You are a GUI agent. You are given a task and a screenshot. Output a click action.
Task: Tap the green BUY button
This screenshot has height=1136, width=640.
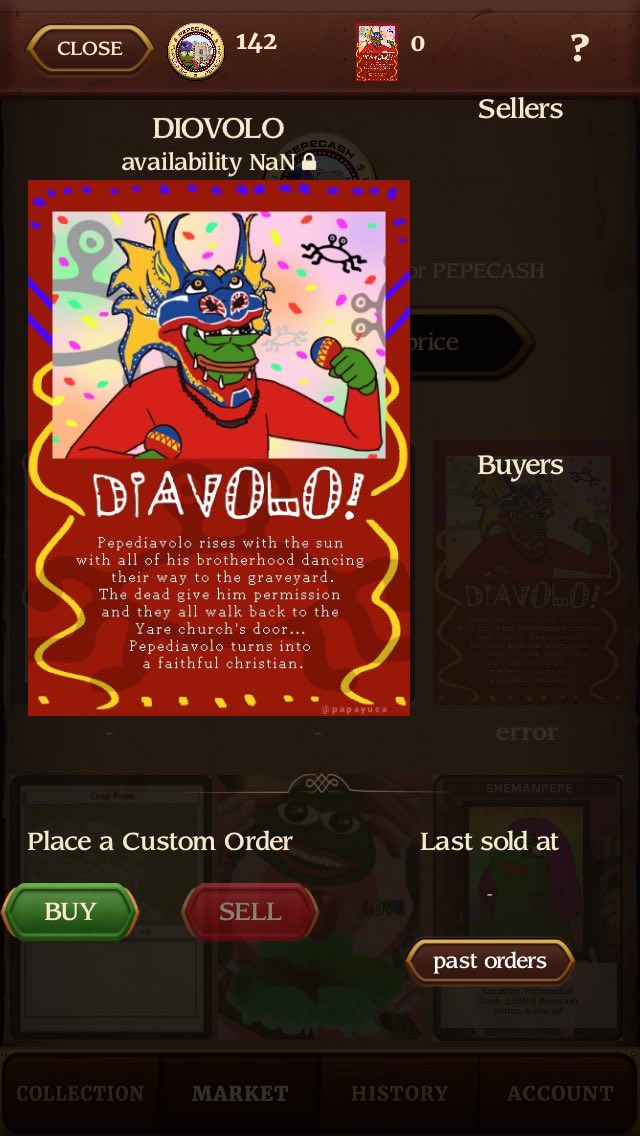pos(70,911)
